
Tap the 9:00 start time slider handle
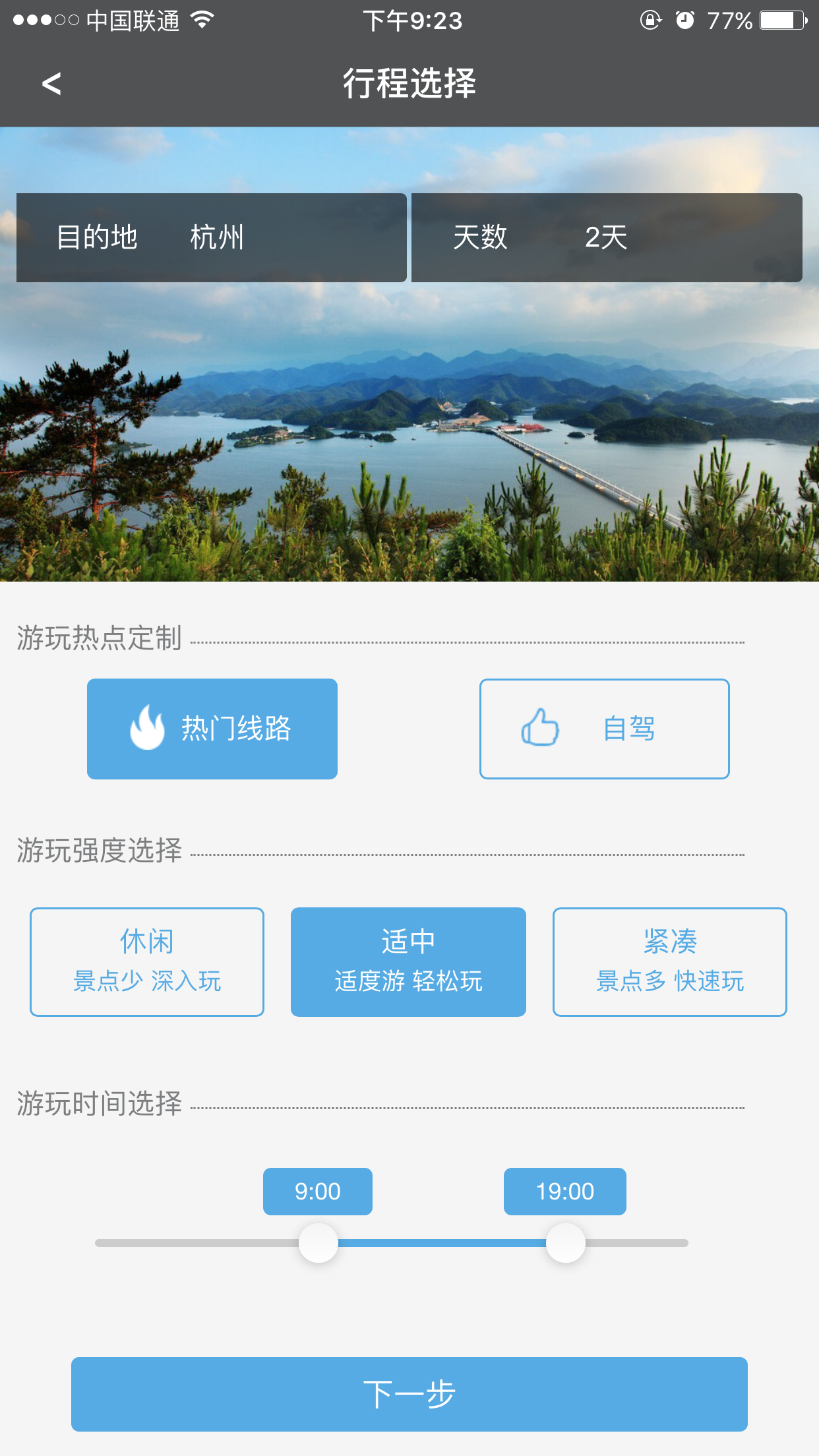(318, 1243)
